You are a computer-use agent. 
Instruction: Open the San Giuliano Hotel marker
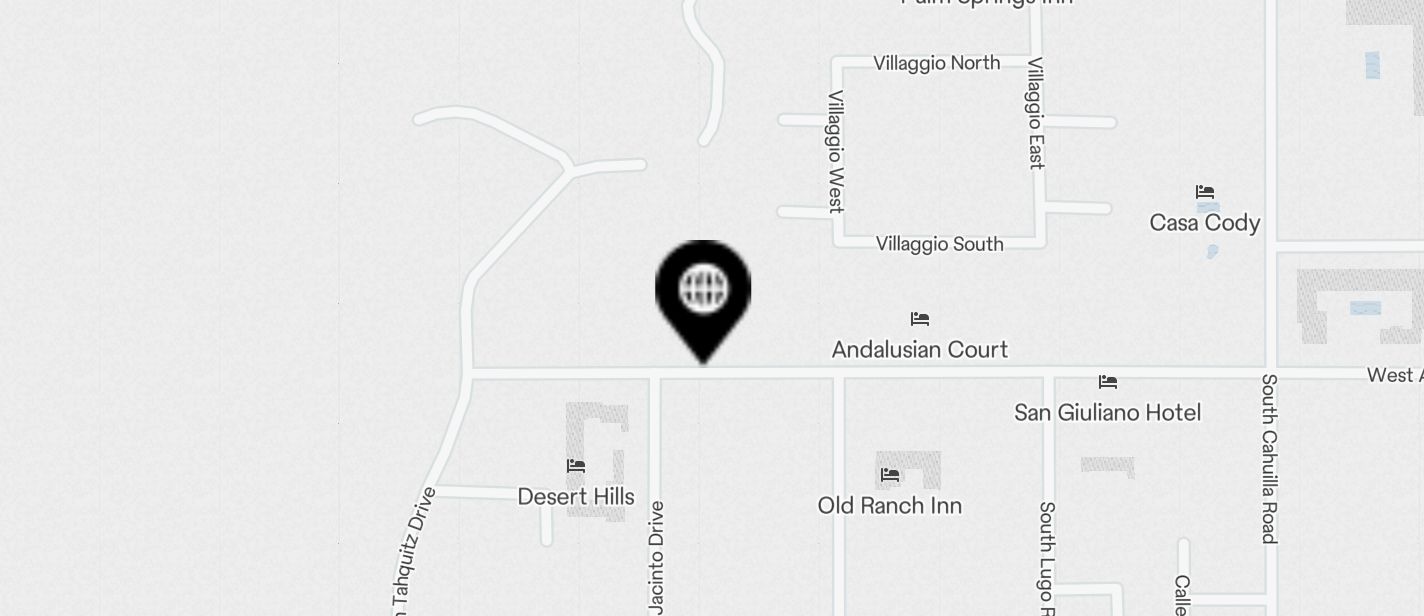1107,382
